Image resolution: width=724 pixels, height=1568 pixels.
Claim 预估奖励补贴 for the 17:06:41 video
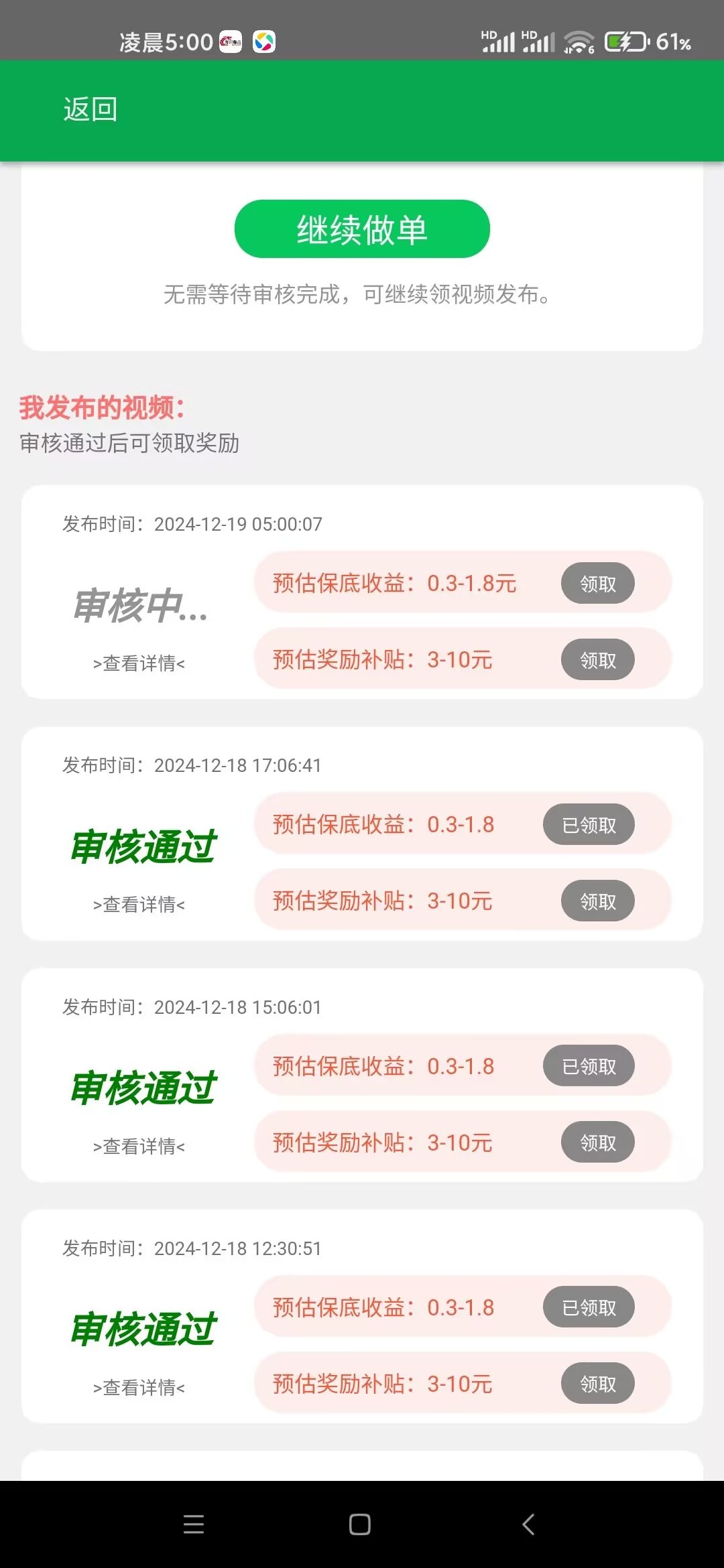pos(597,901)
